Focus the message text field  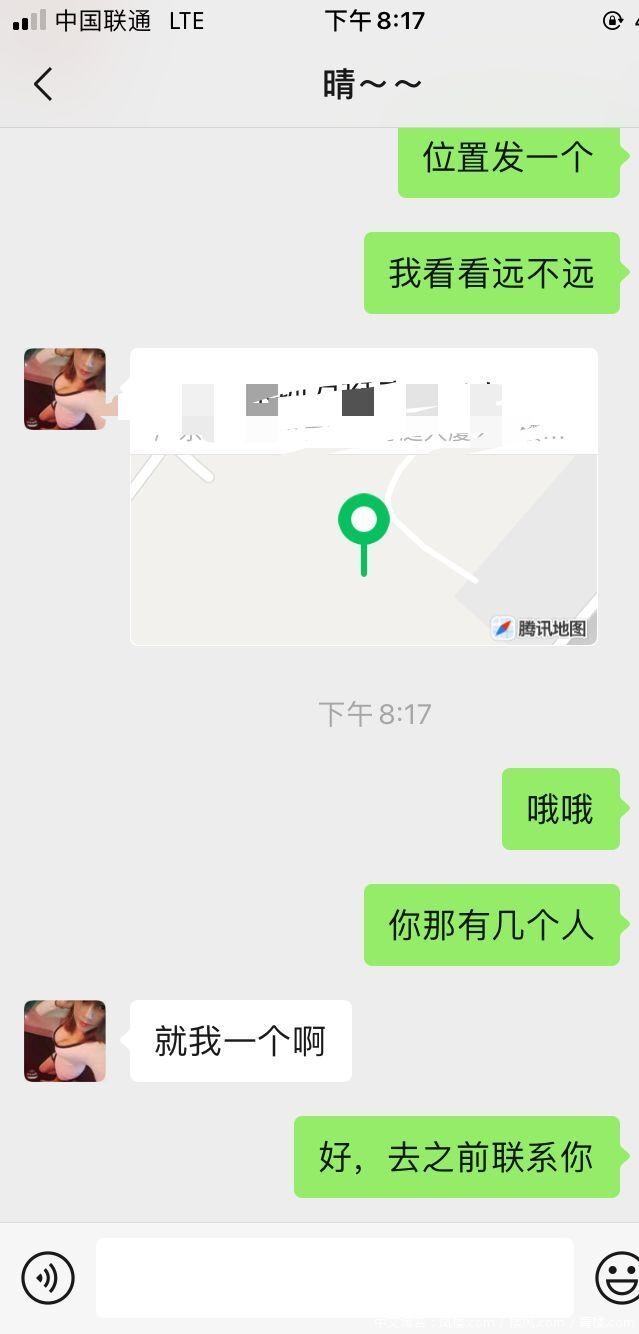[x=334, y=1277]
